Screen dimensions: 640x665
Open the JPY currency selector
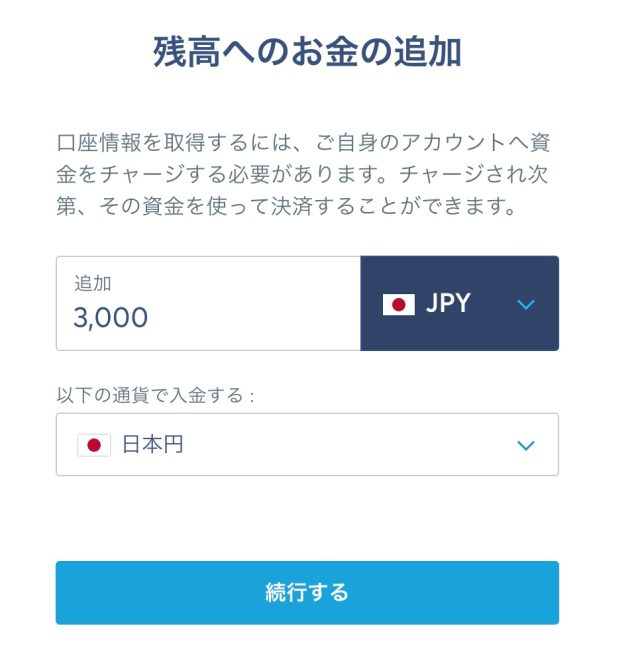pyautogui.click(x=459, y=304)
